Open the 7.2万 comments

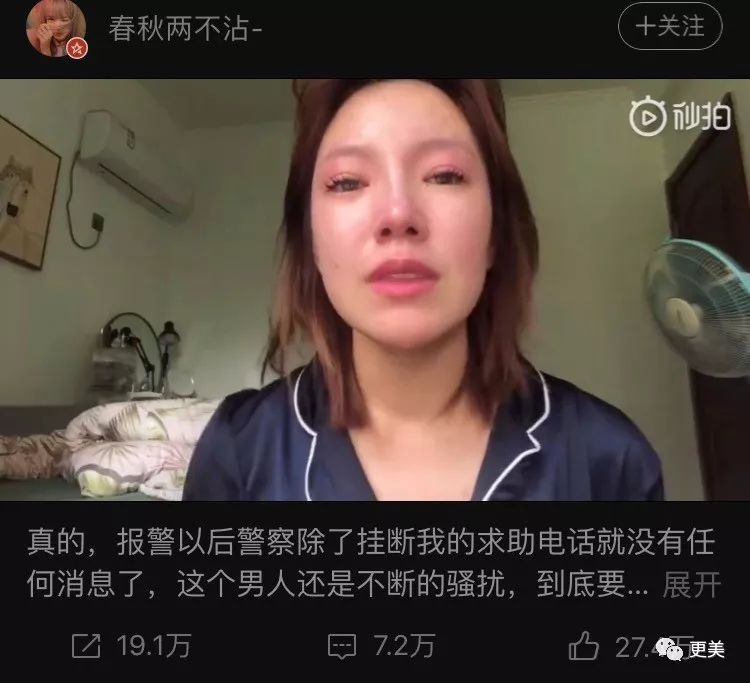point(342,647)
